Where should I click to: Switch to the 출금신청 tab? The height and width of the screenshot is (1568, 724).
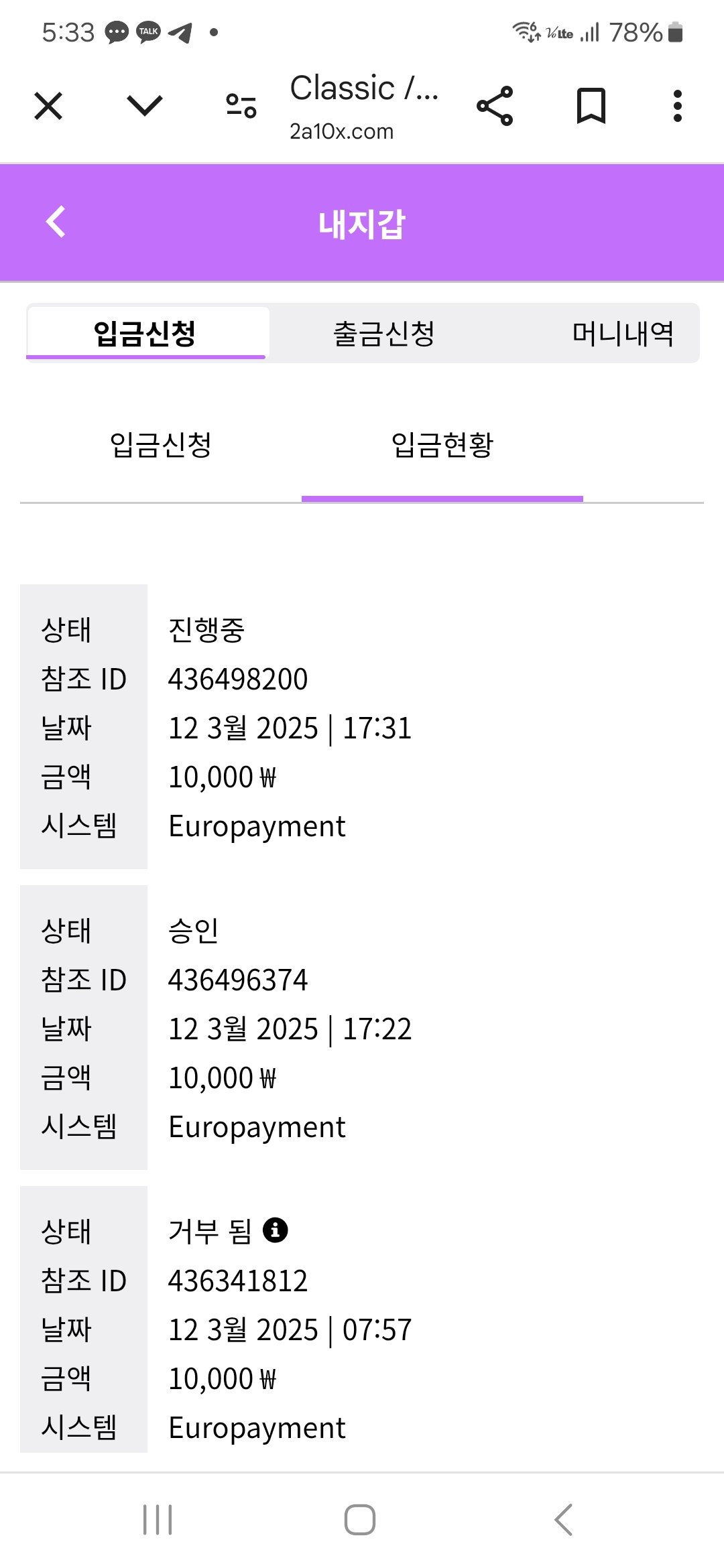(384, 333)
